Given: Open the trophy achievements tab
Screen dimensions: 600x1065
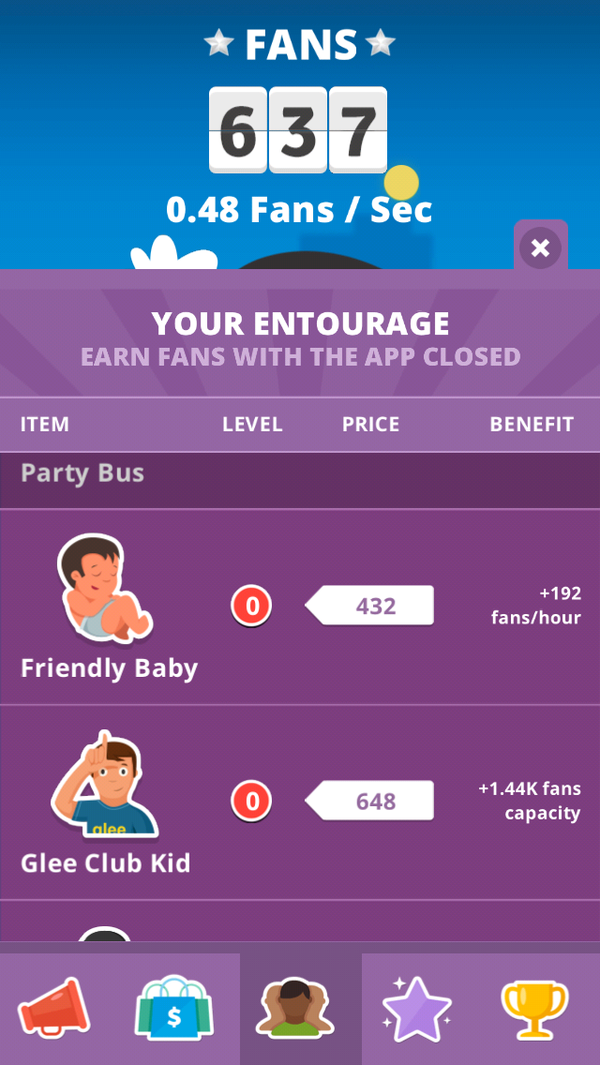Looking at the screenshot, I should coord(534,1008).
